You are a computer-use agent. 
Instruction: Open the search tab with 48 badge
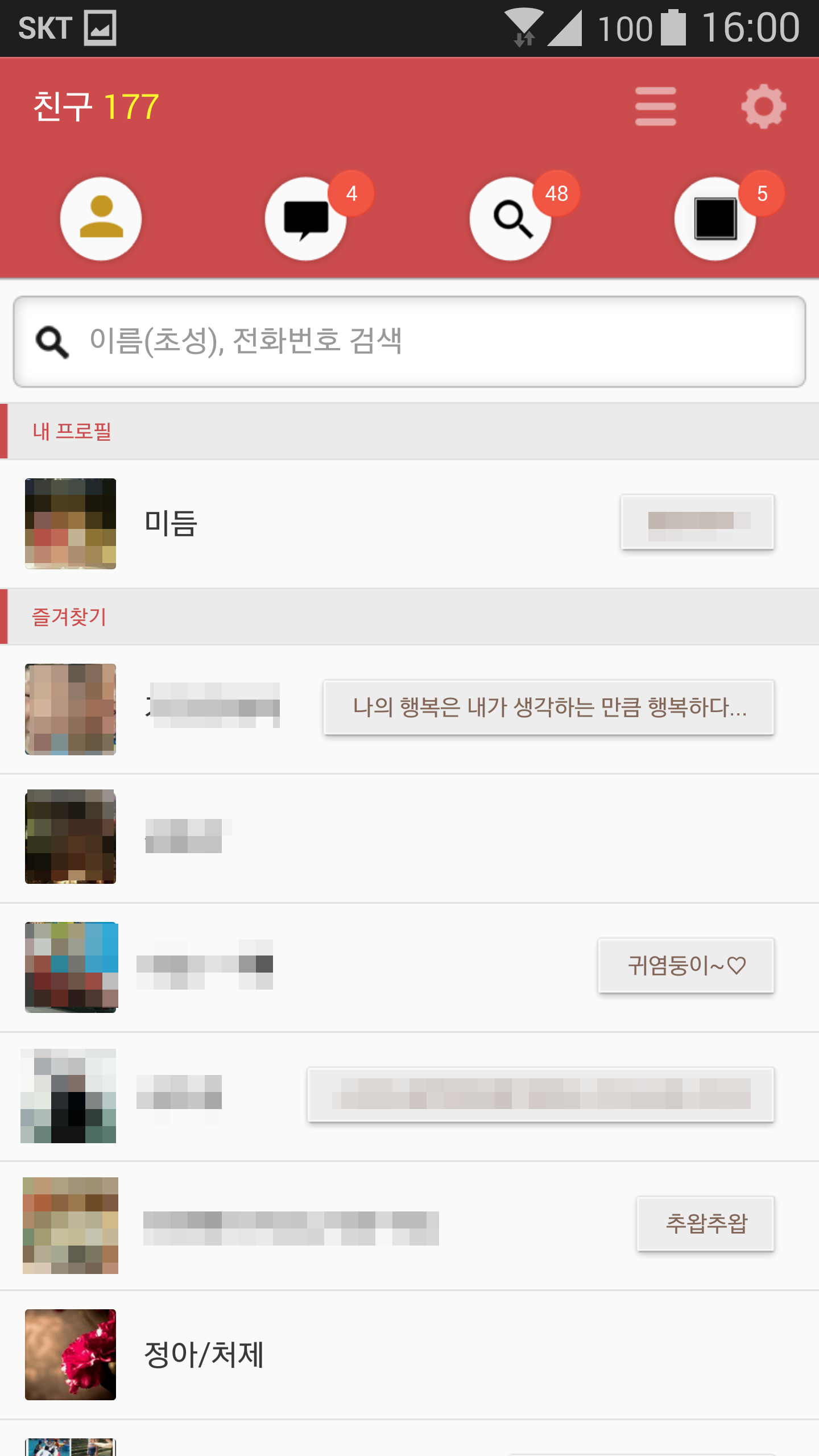pos(511,219)
